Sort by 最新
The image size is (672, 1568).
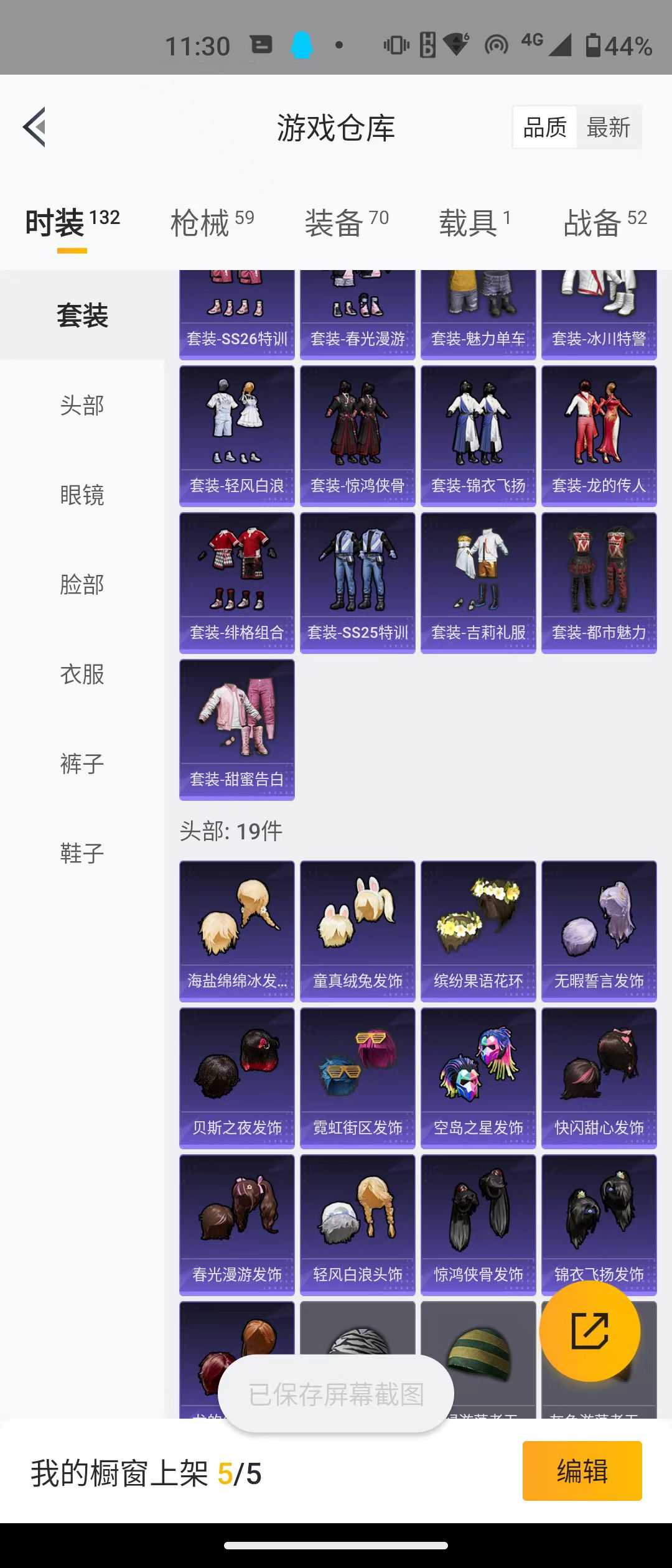tap(609, 128)
